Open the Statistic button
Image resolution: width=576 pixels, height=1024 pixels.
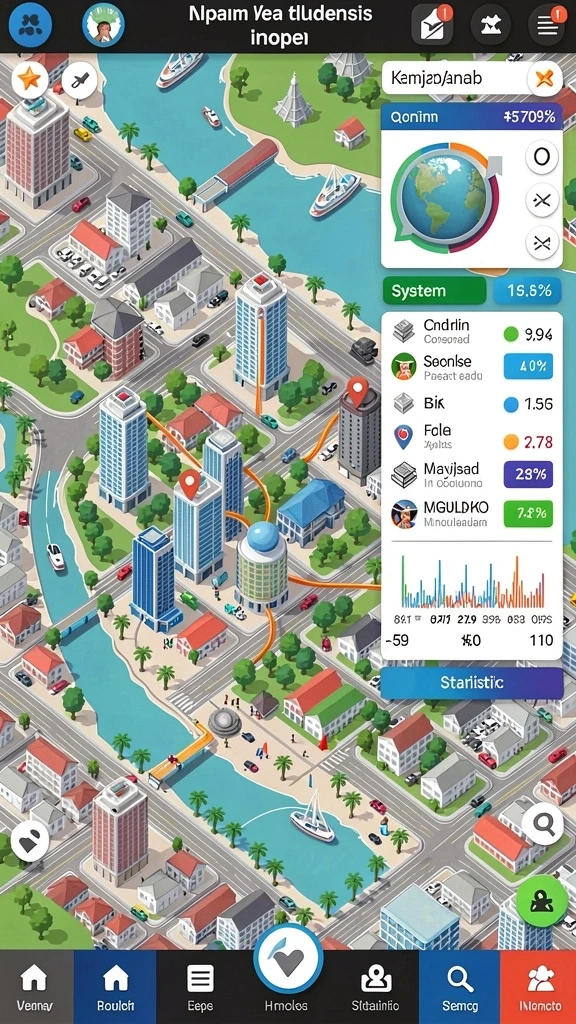coord(472,683)
